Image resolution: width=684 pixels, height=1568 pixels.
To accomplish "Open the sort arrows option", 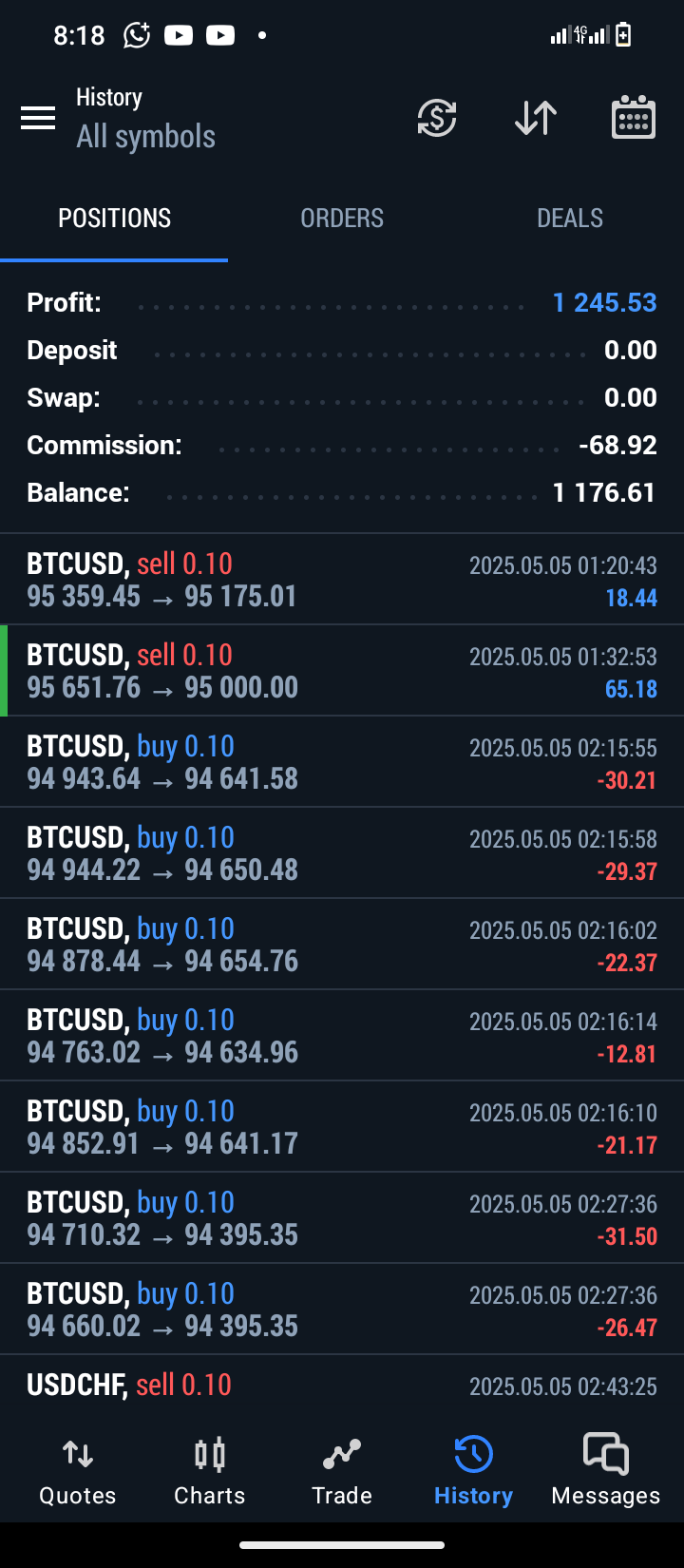I will click(x=536, y=118).
